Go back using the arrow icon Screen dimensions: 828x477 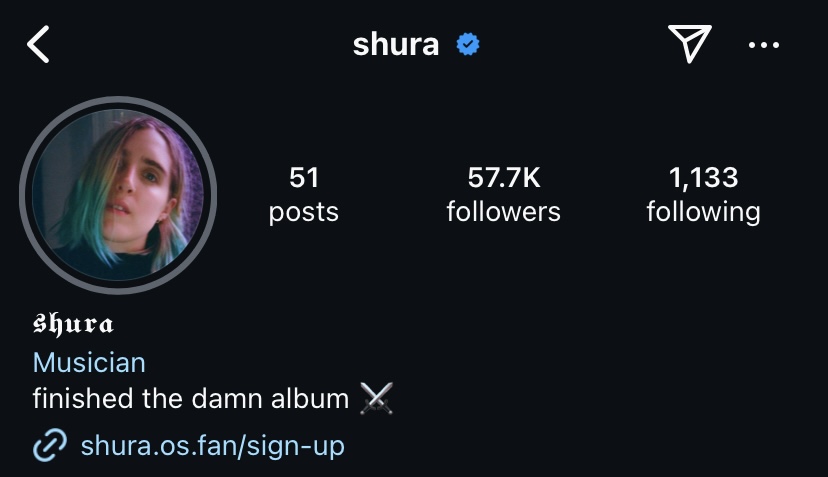pyautogui.click(x=38, y=45)
